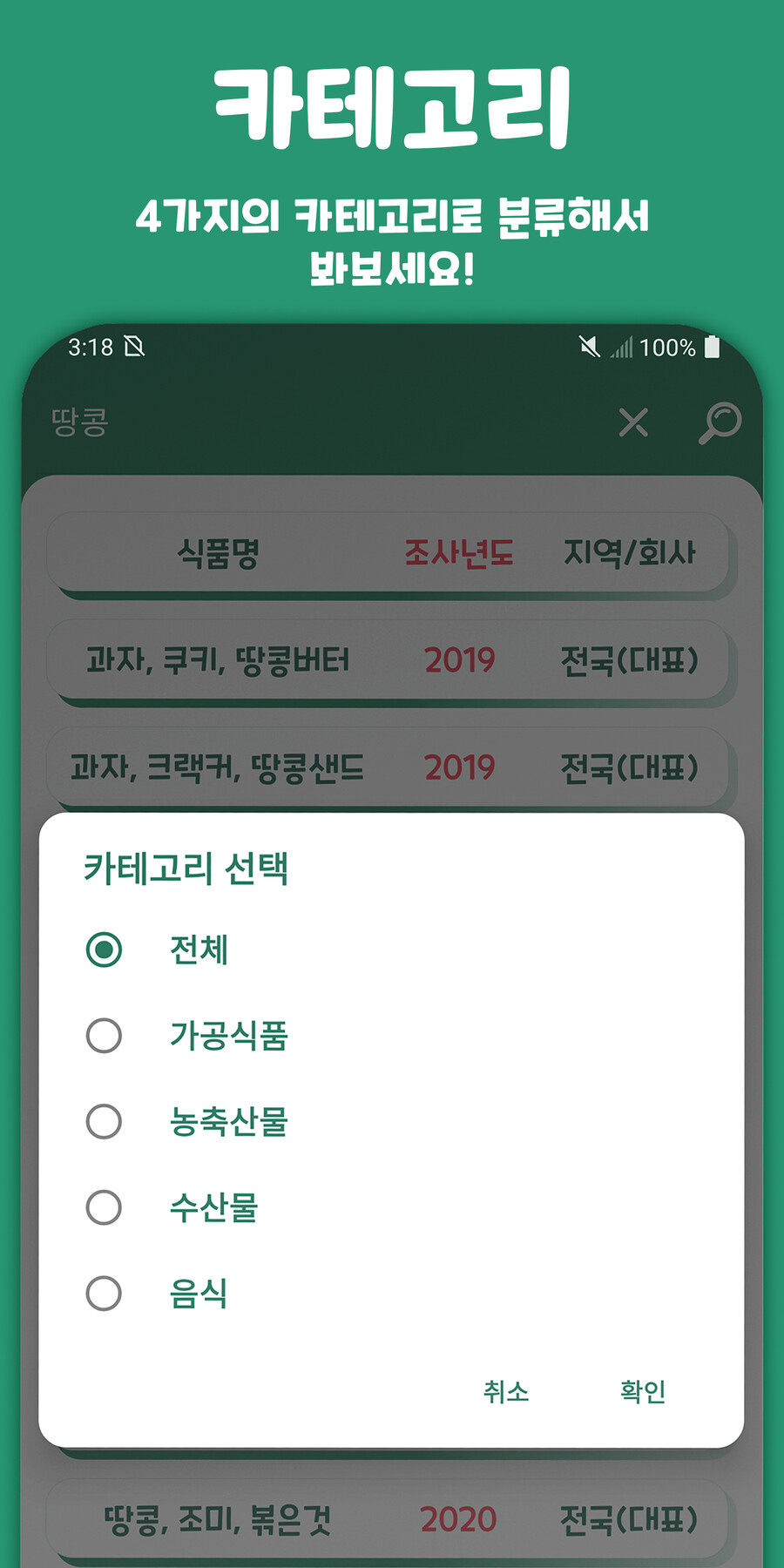The height and width of the screenshot is (1568, 784).
Task: Choose the 가공식품 category option
Action: (105, 1036)
